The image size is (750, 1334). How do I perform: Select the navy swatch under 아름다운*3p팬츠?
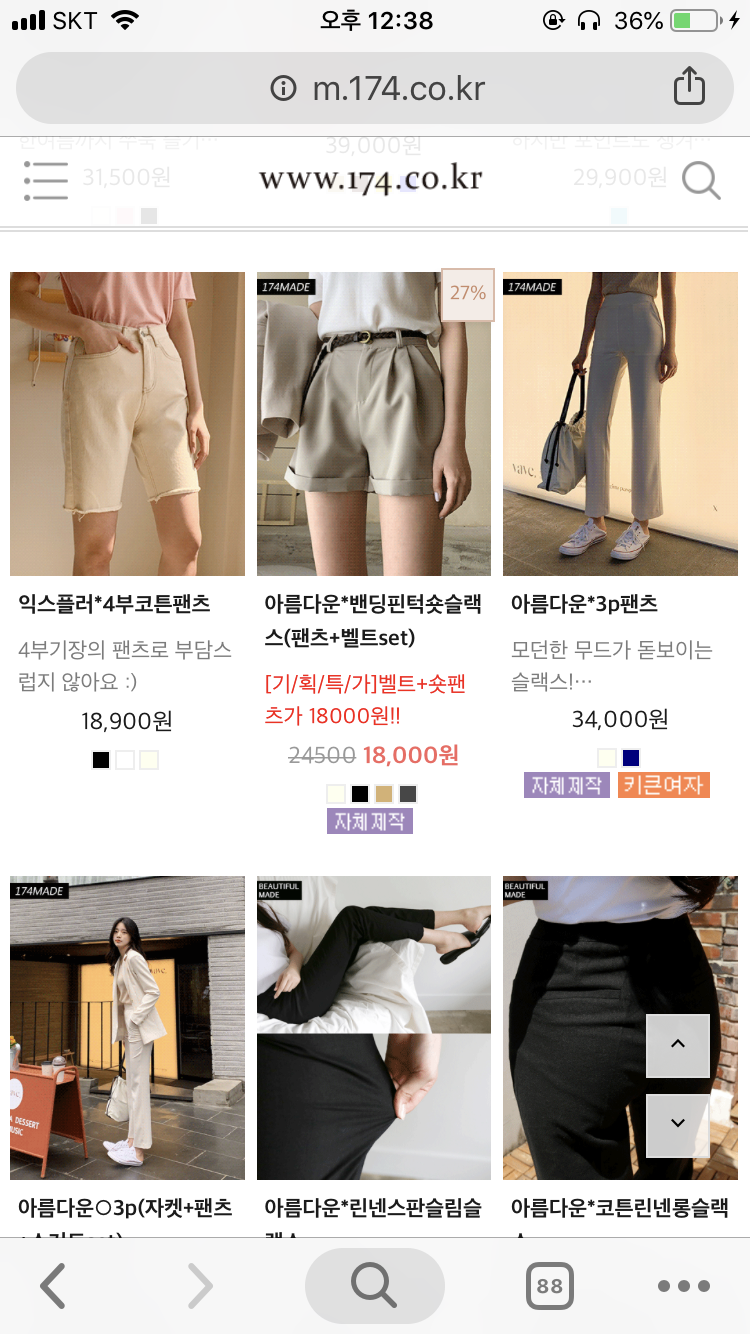coord(630,757)
